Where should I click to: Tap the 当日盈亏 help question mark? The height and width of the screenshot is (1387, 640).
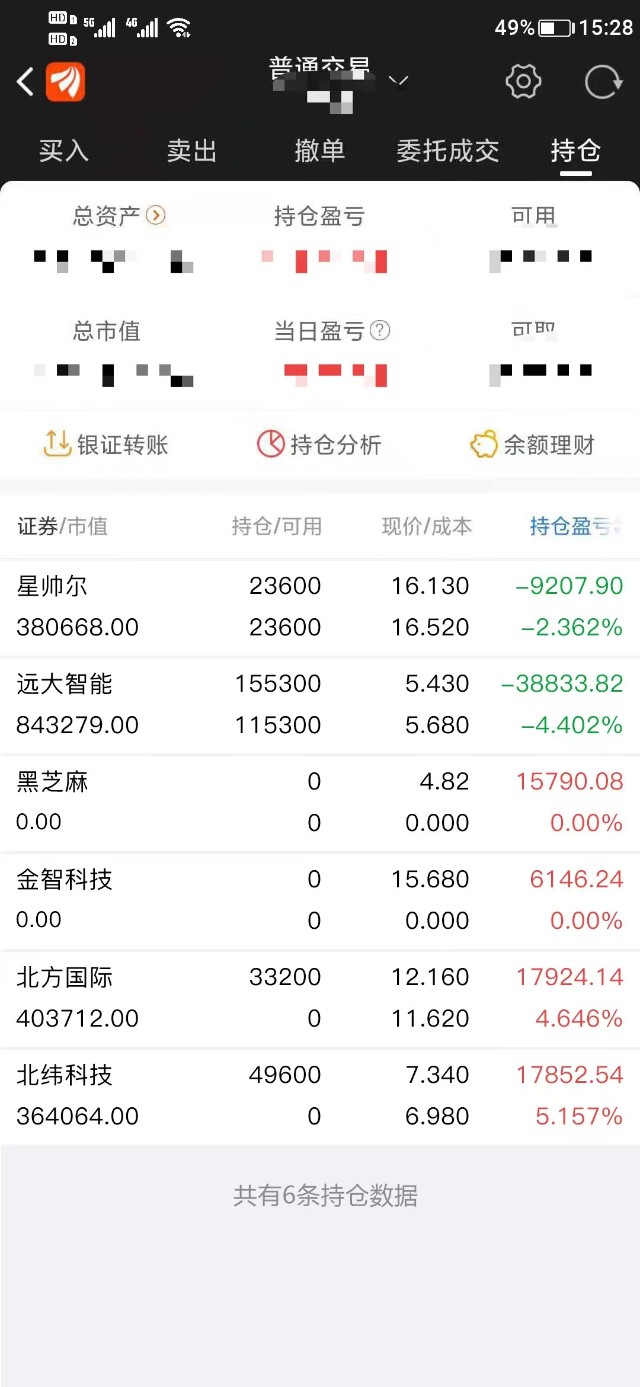[x=380, y=330]
